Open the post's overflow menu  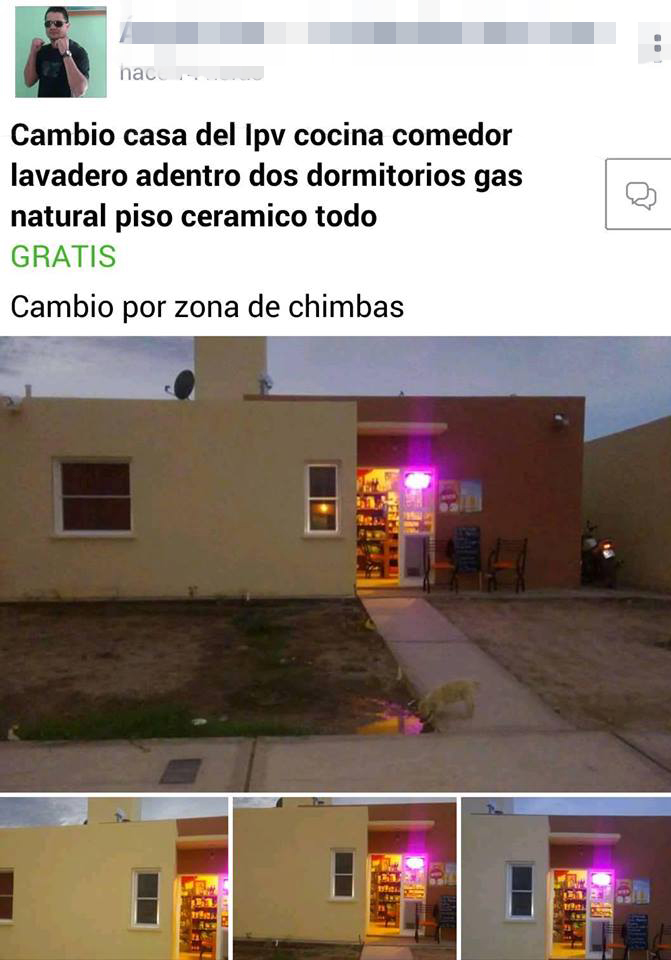coord(657,45)
